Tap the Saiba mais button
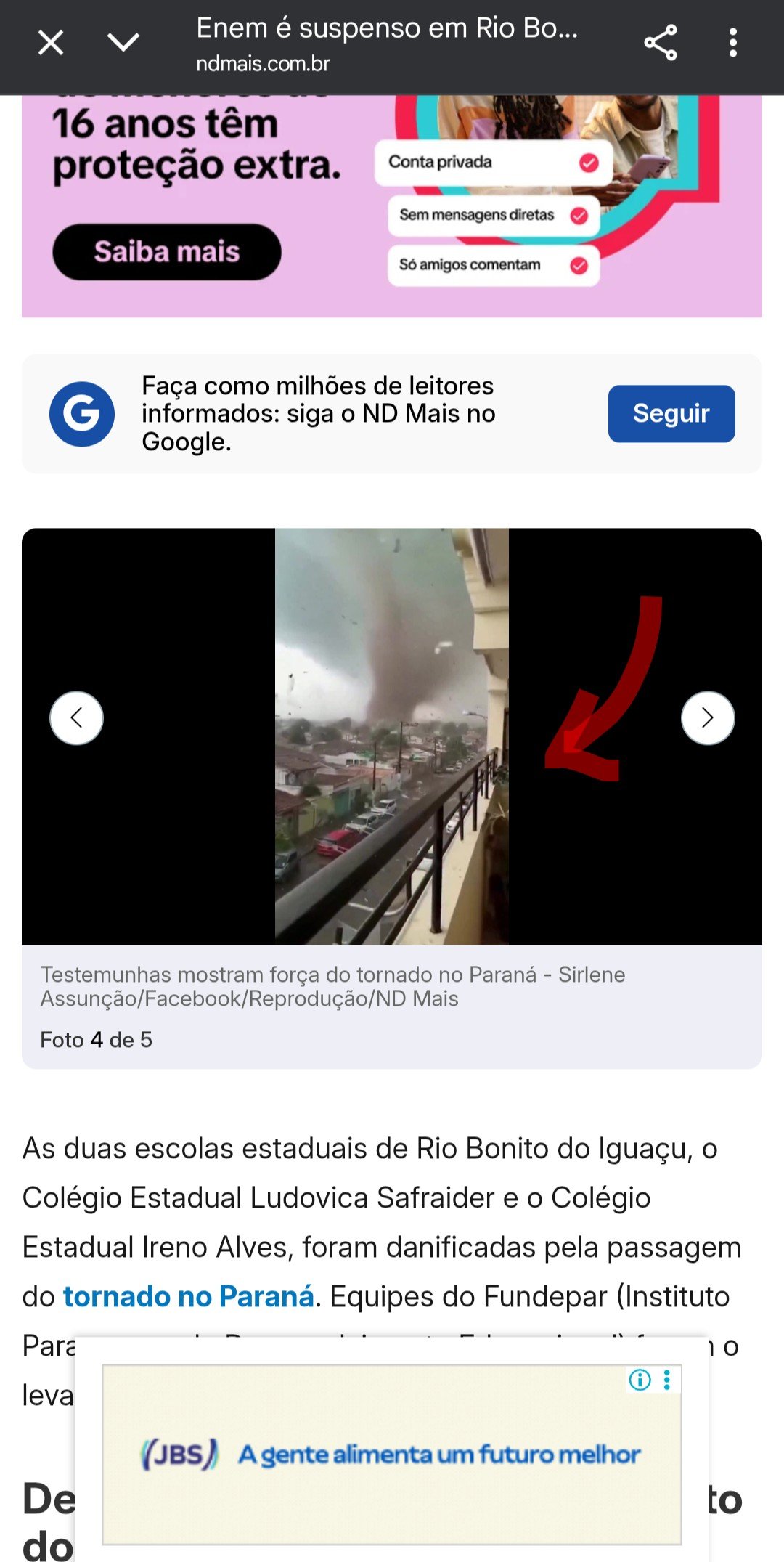Viewport: 784px width, 1562px height. [x=167, y=252]
